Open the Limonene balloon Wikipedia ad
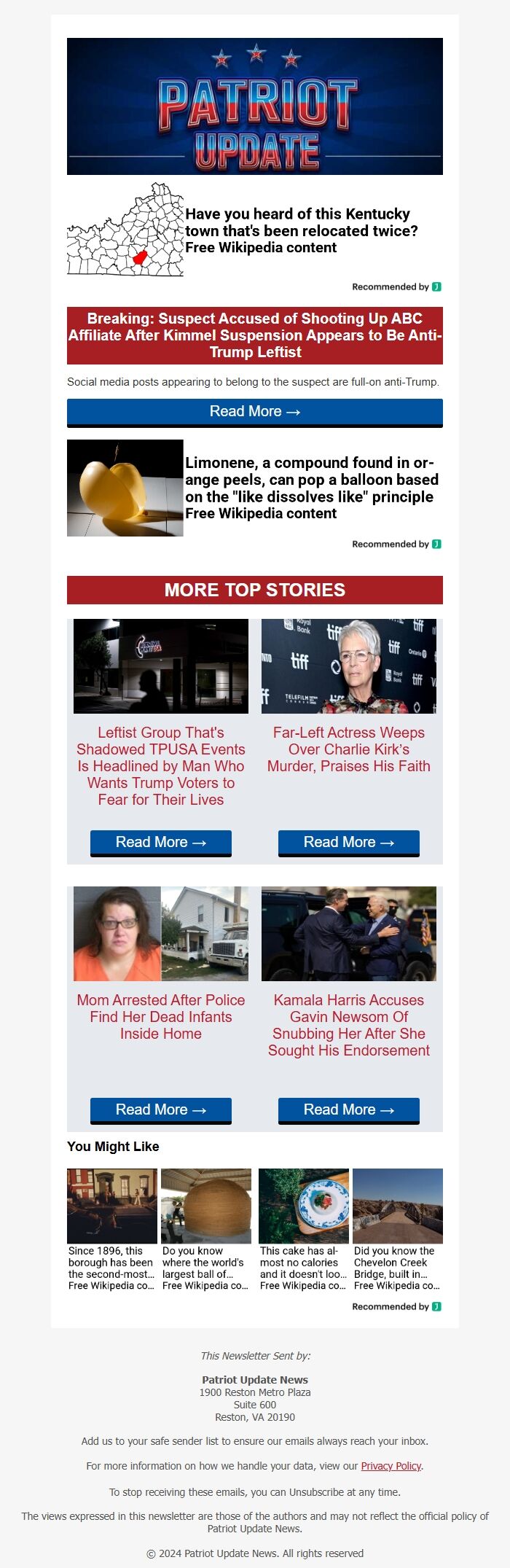 (311, 488)
